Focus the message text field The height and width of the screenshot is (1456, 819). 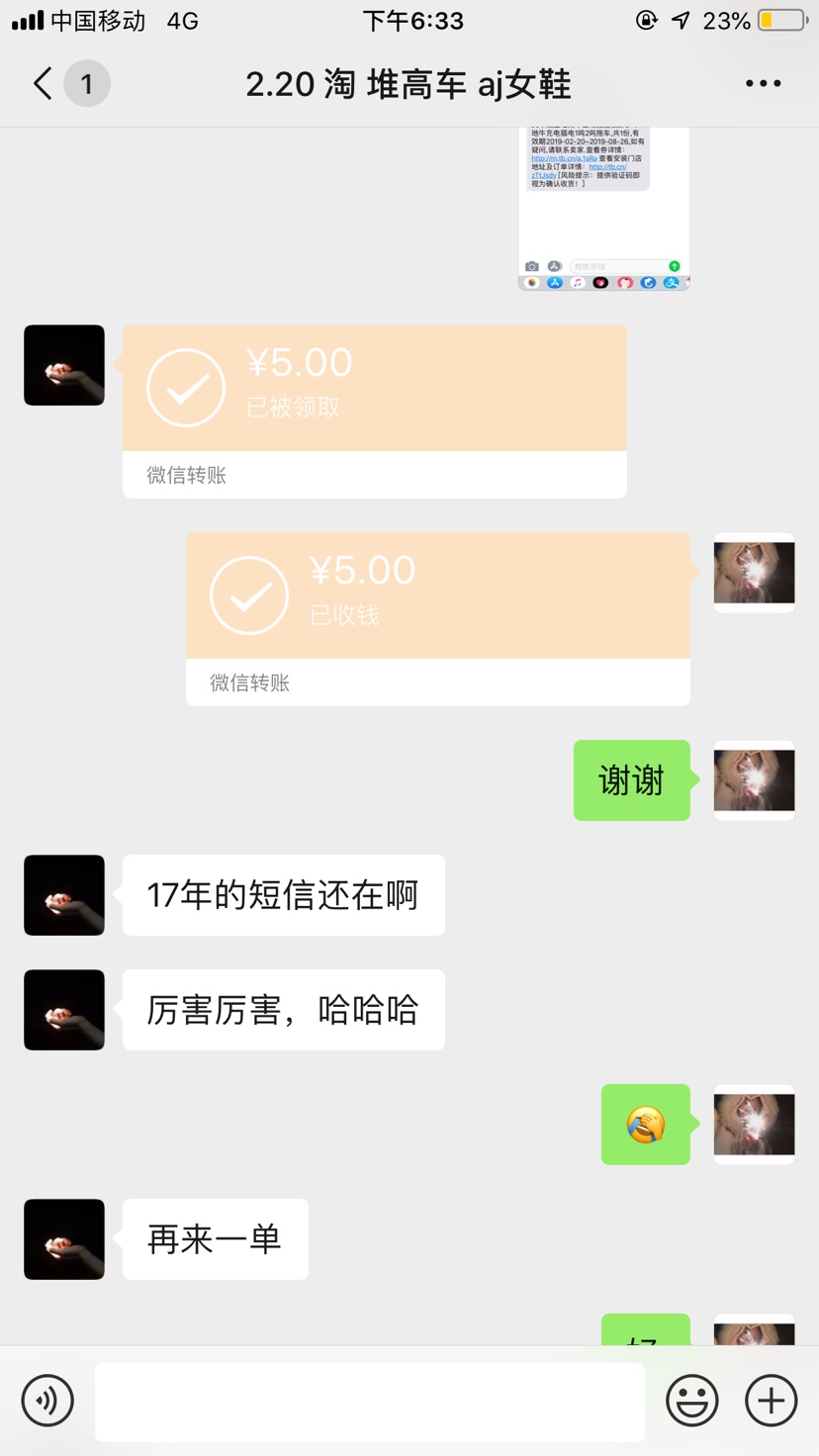369,1401
